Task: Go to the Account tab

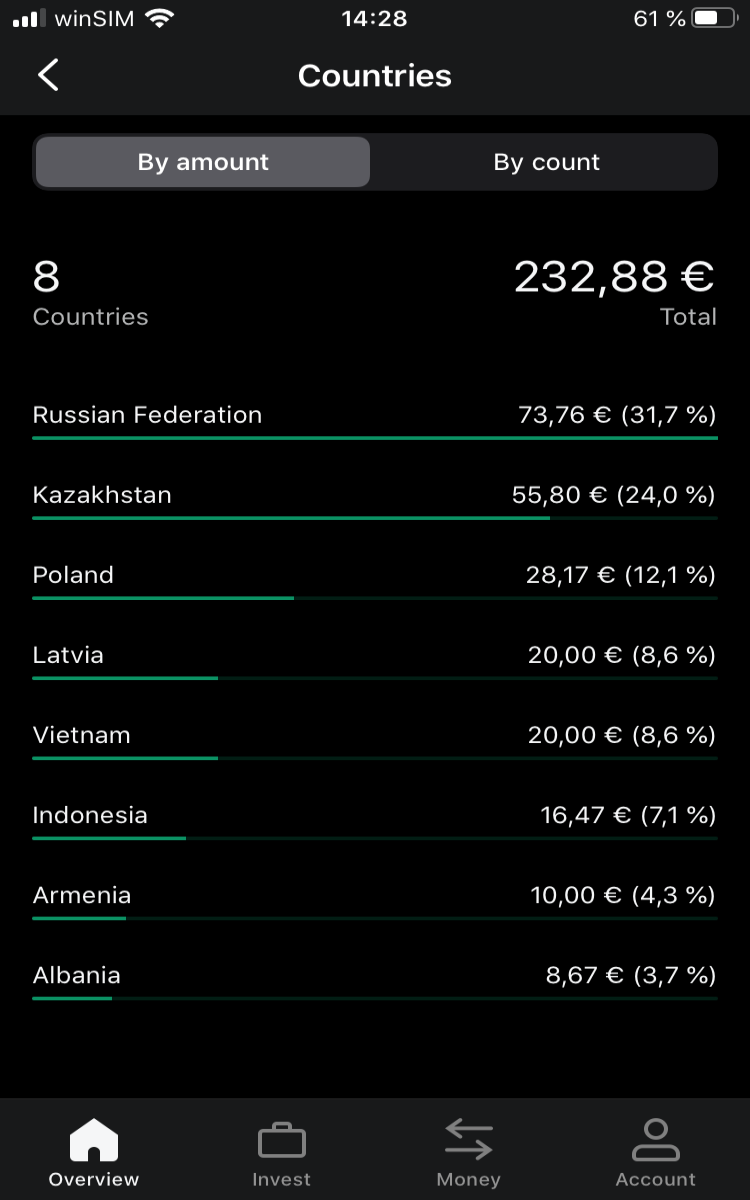Action: tap(656, 1153)
